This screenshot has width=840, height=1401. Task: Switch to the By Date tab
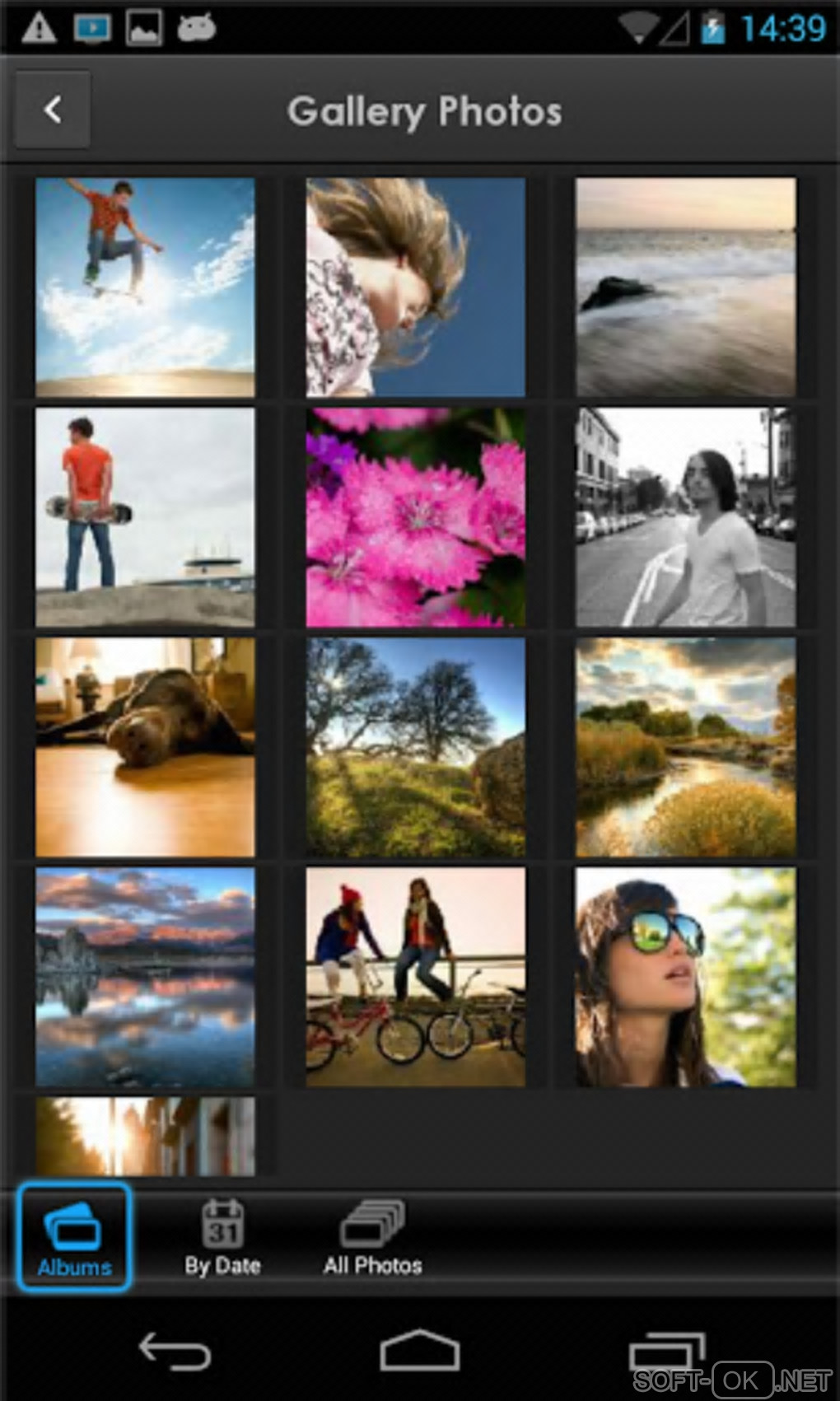(x=222, y=1236)
